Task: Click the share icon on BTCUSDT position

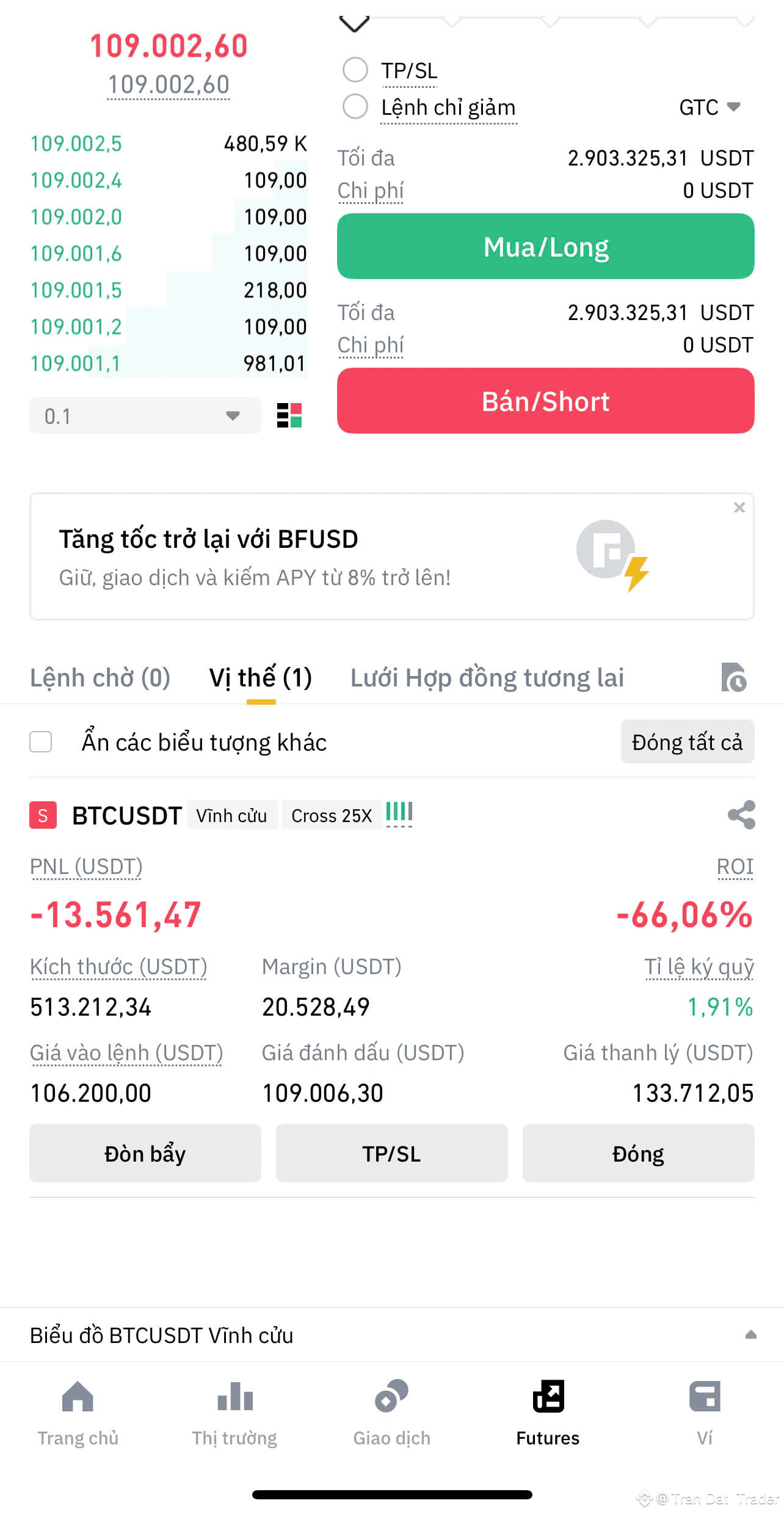Action: 740,815
